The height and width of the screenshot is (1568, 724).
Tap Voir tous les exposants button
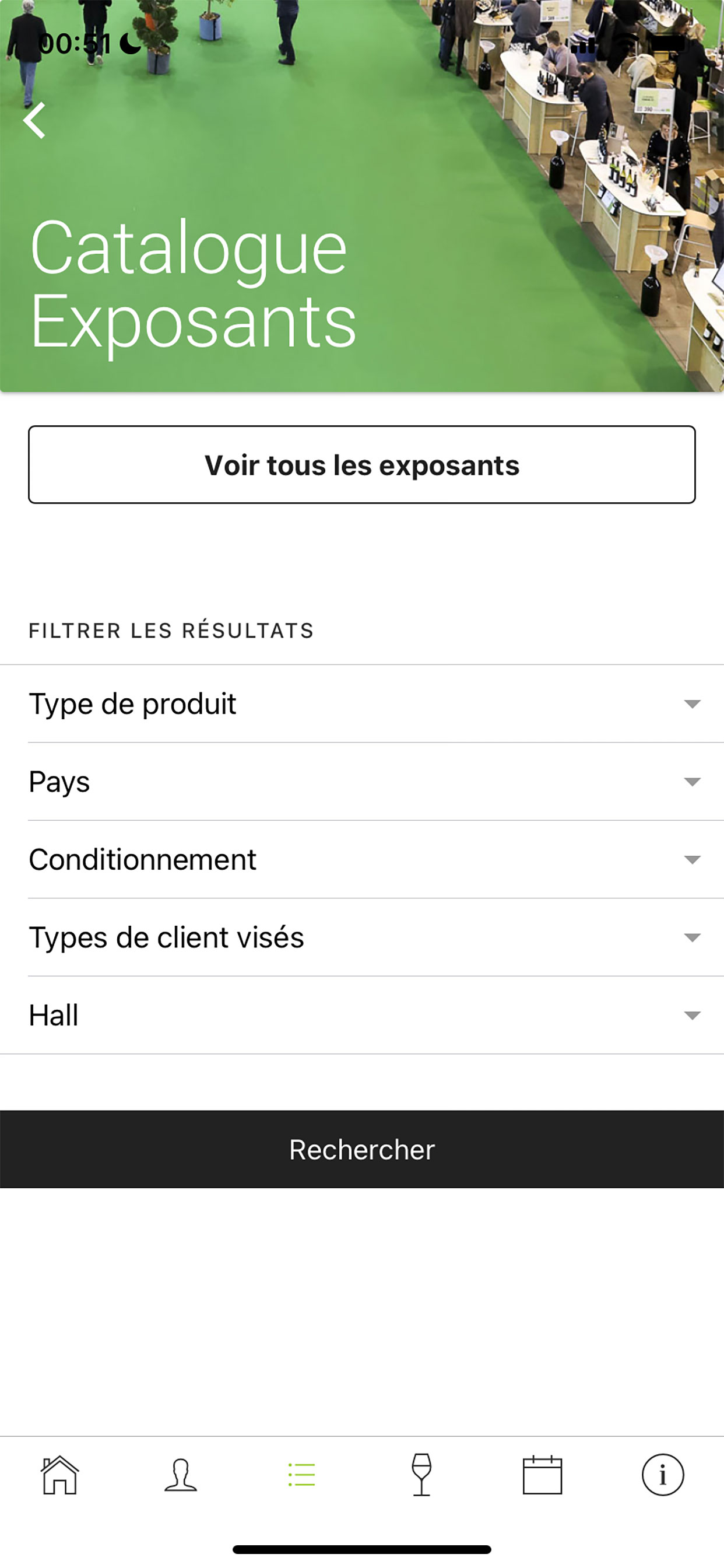coord(362,464)
